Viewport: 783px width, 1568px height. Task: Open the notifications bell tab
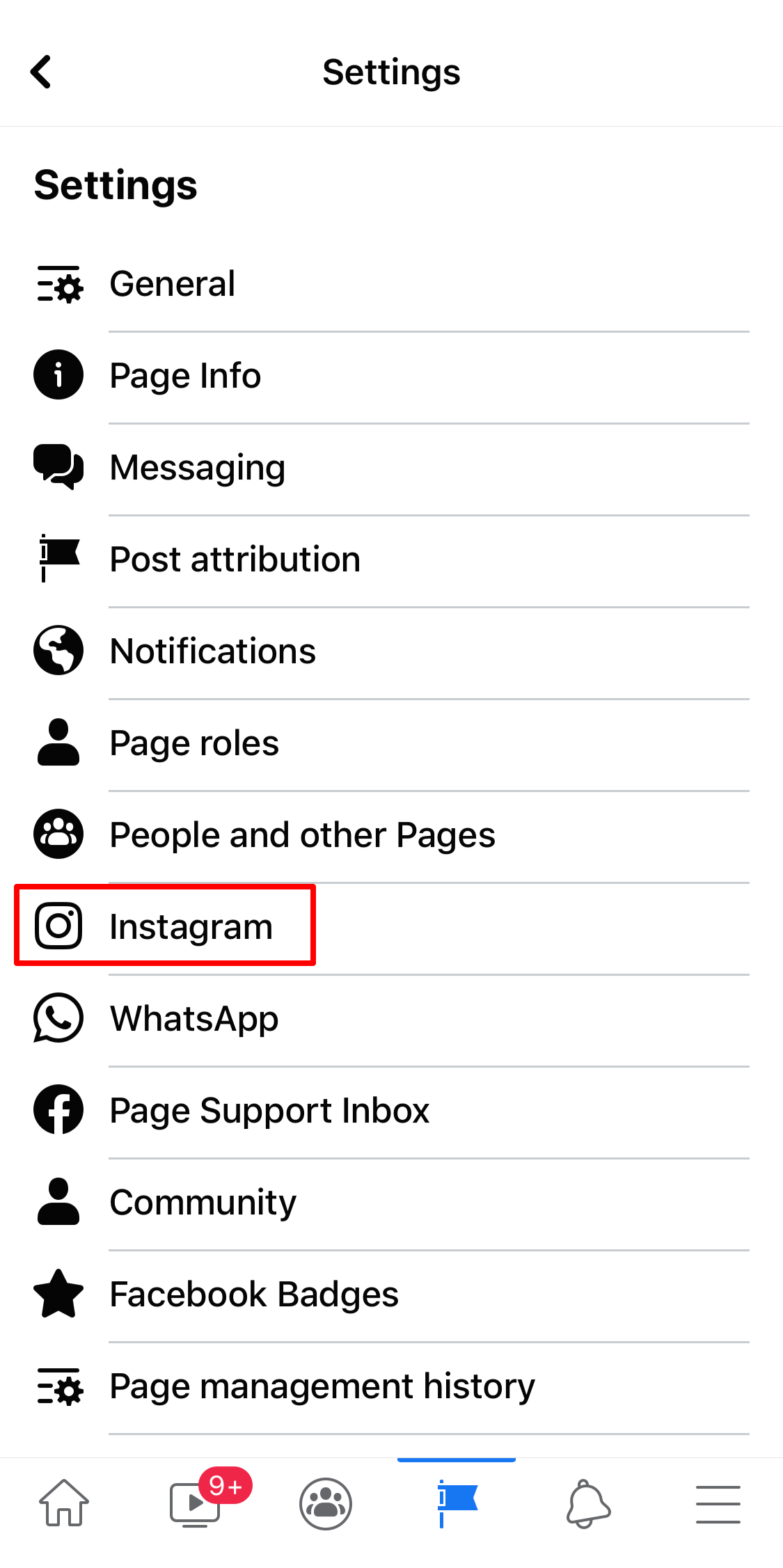point(587,1503)
